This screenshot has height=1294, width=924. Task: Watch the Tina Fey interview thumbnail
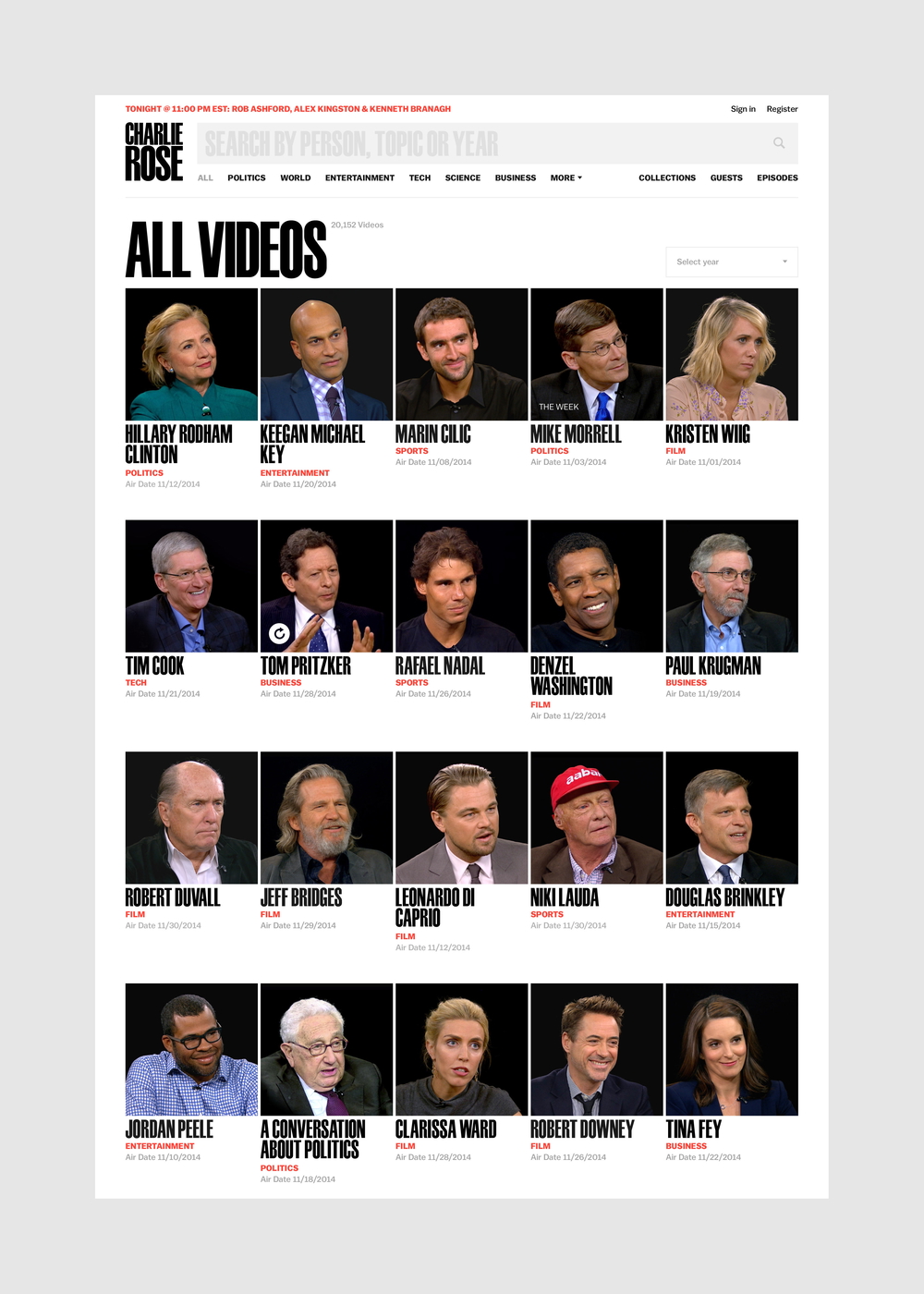pos(731,1049)
